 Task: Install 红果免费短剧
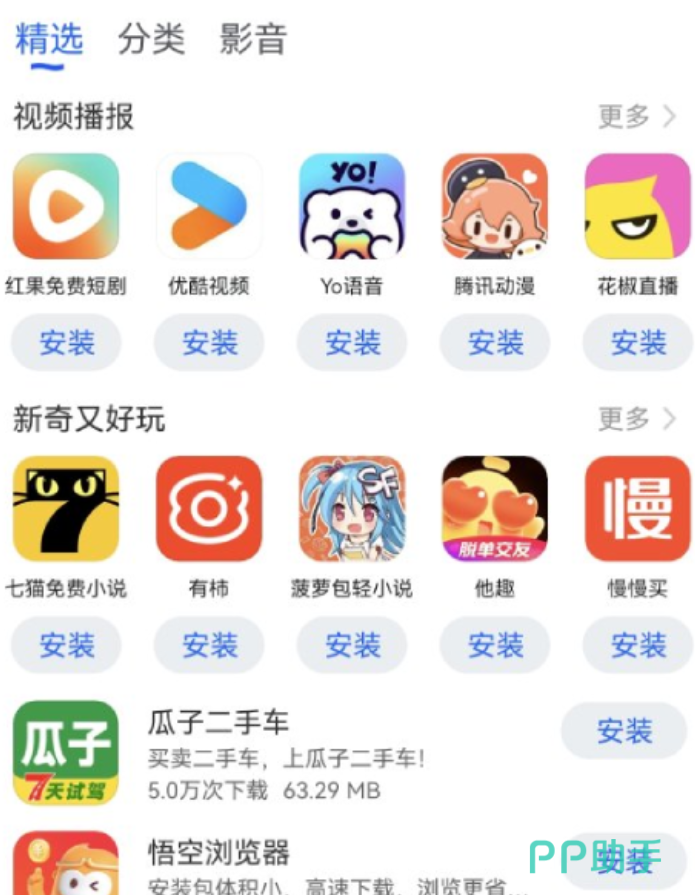(x=66, y=343)
